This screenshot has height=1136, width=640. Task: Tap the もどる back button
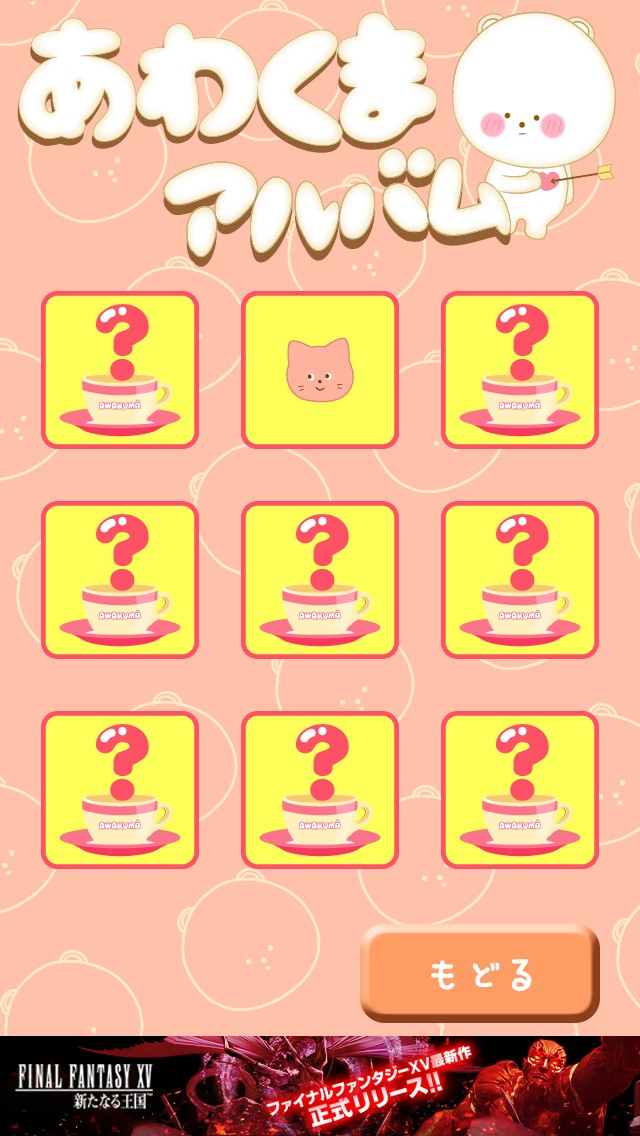[480, 972]
